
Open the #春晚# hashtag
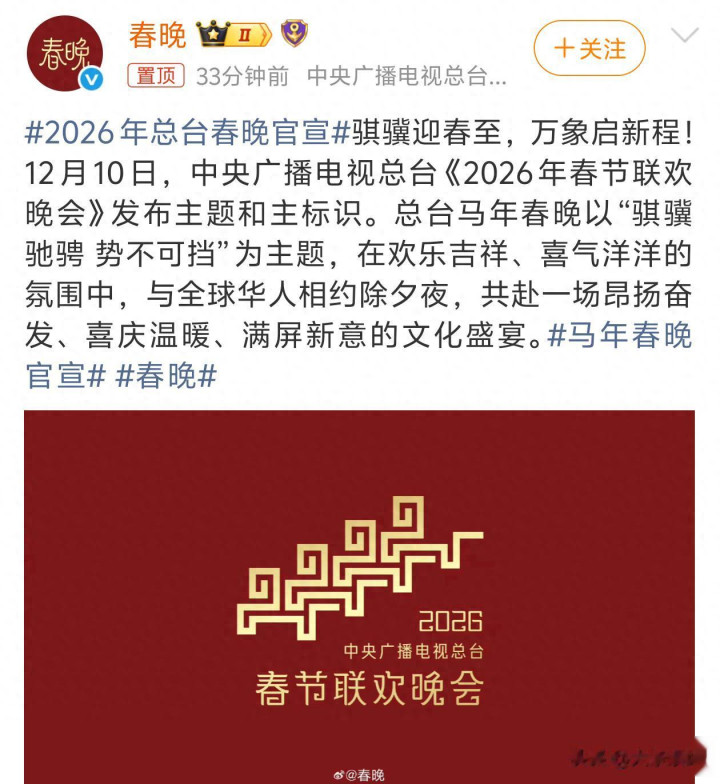166,376
